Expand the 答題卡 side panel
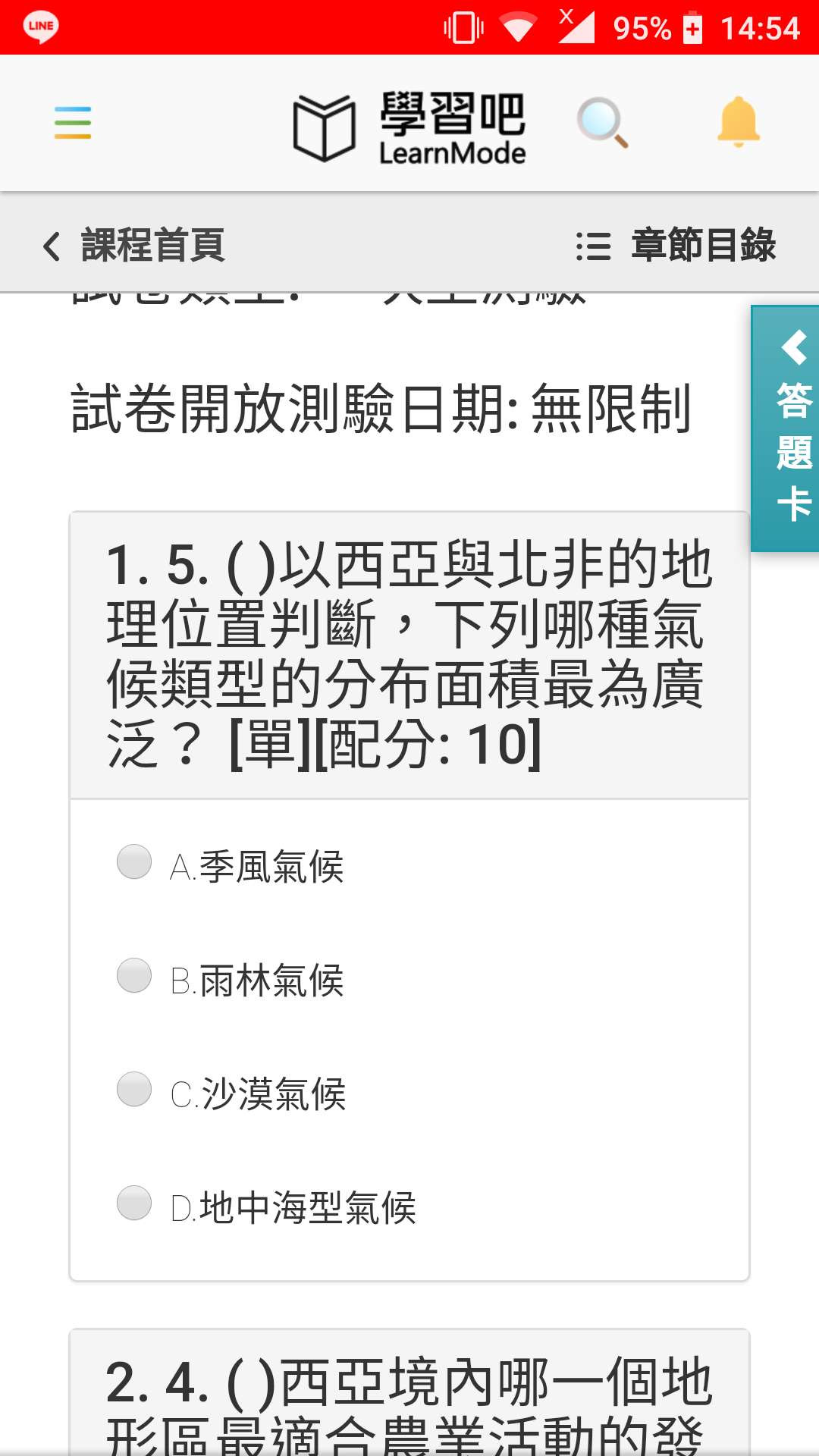This screenshot has width=819, height=1456. point(785,428)
